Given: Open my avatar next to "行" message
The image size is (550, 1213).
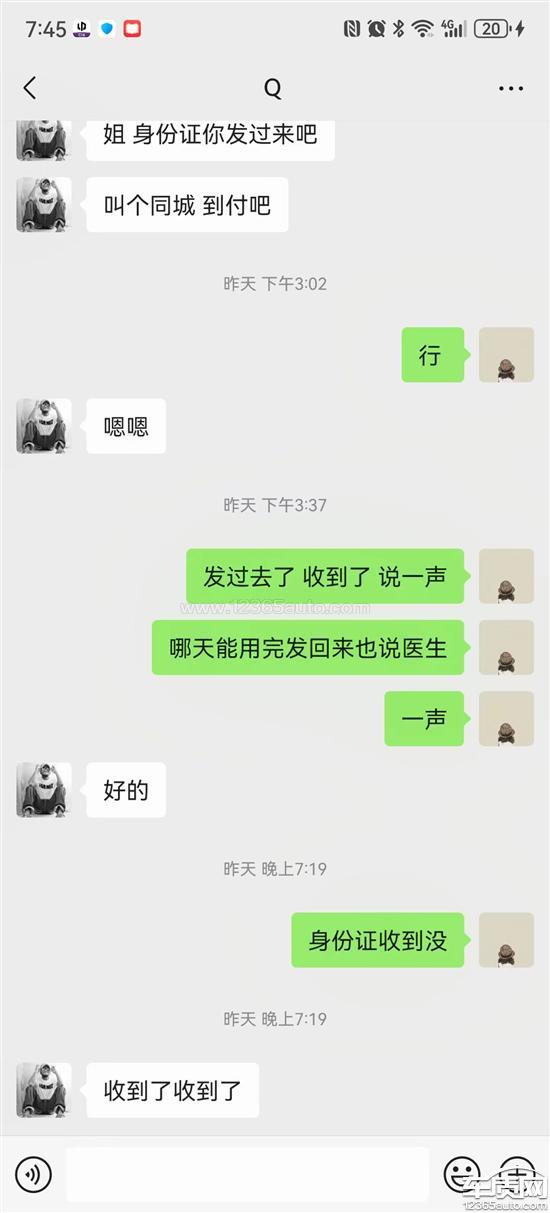Looking at the screenshot, I should 506,355.
